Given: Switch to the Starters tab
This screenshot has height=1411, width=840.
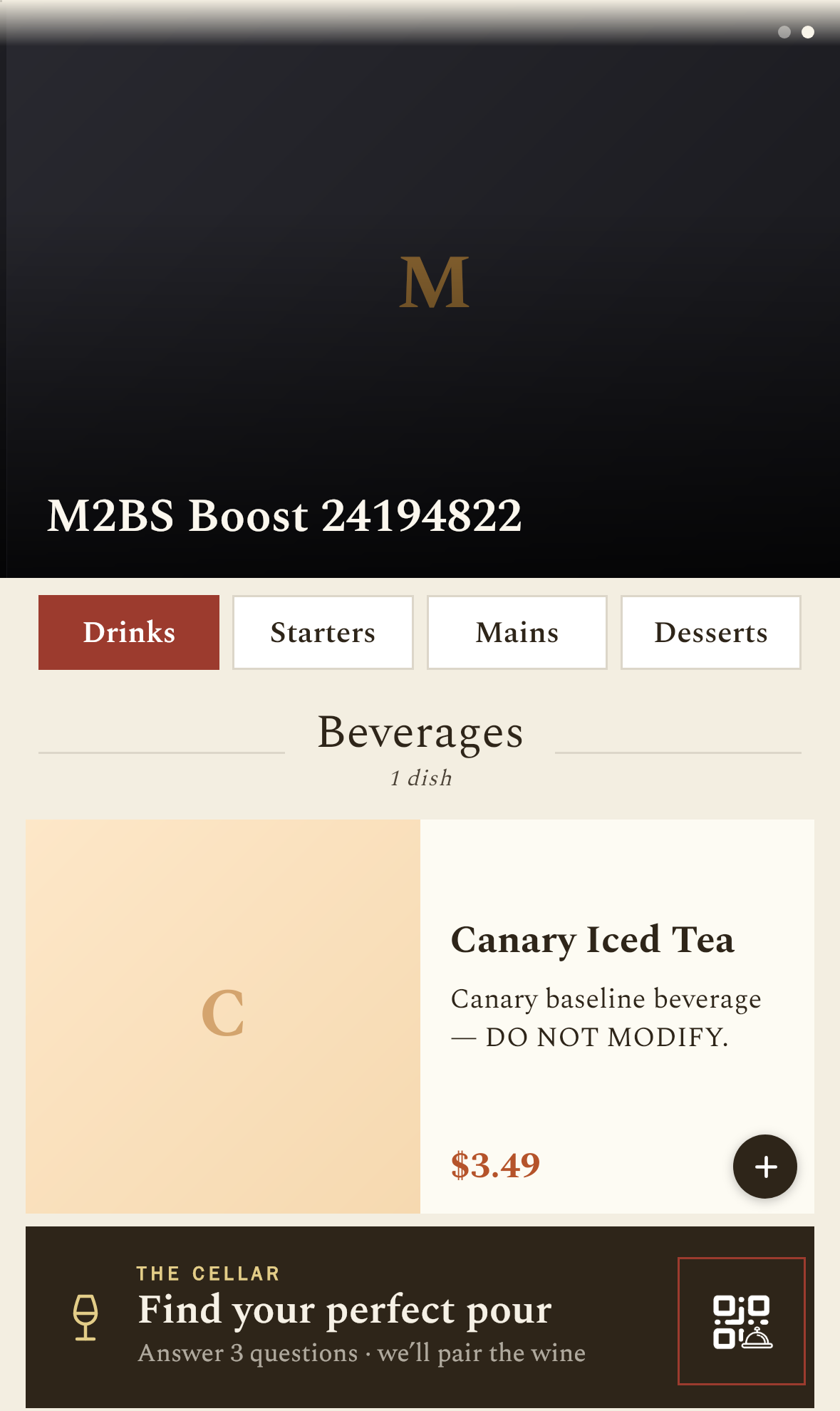Looking at the screenshot, I should (x=323, y=632).
